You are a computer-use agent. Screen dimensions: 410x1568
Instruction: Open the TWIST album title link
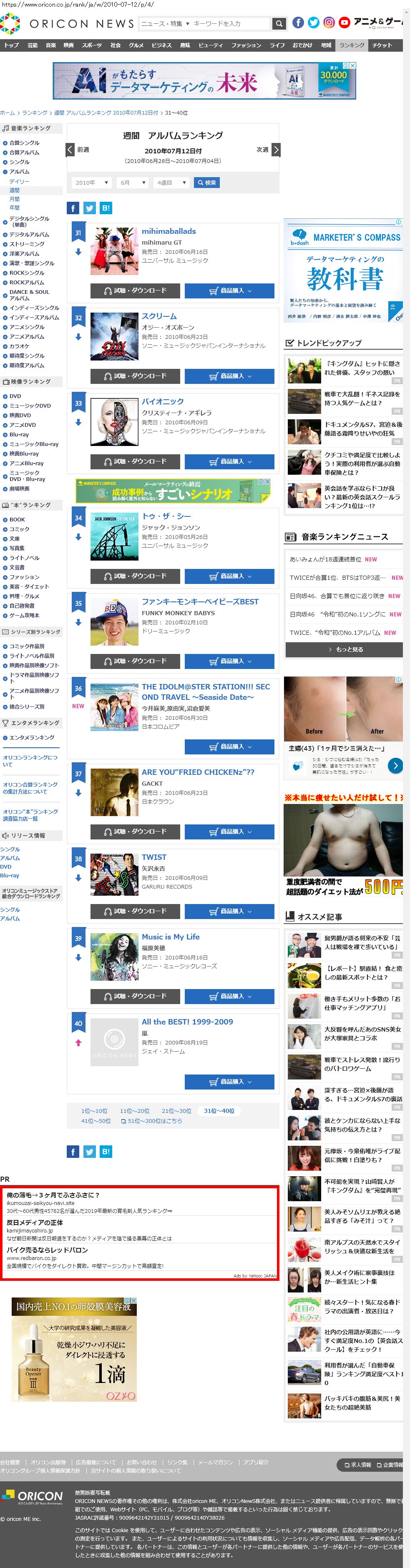(x=154, y=857)
